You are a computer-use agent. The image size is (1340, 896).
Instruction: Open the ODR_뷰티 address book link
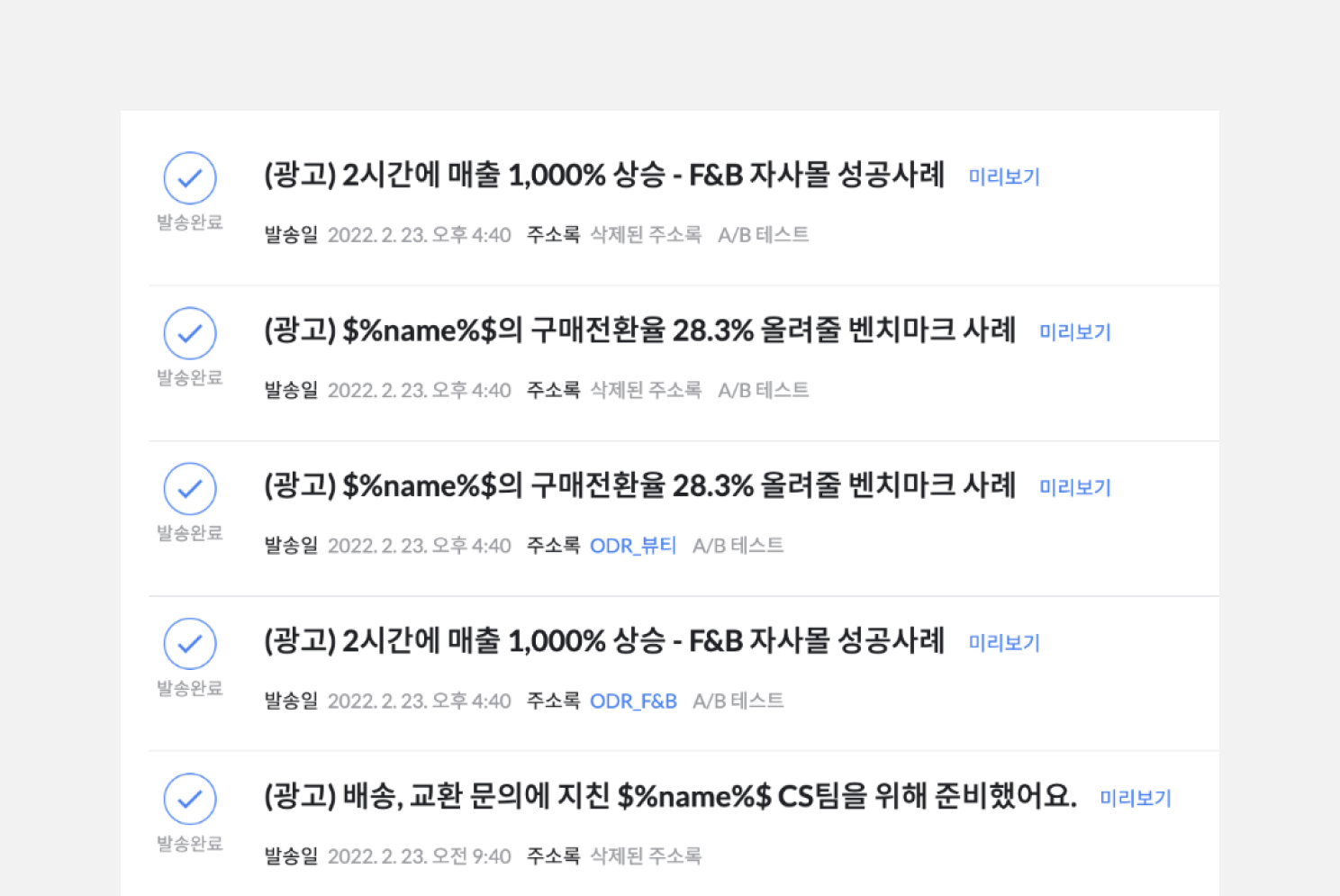(x=632, y=546)
